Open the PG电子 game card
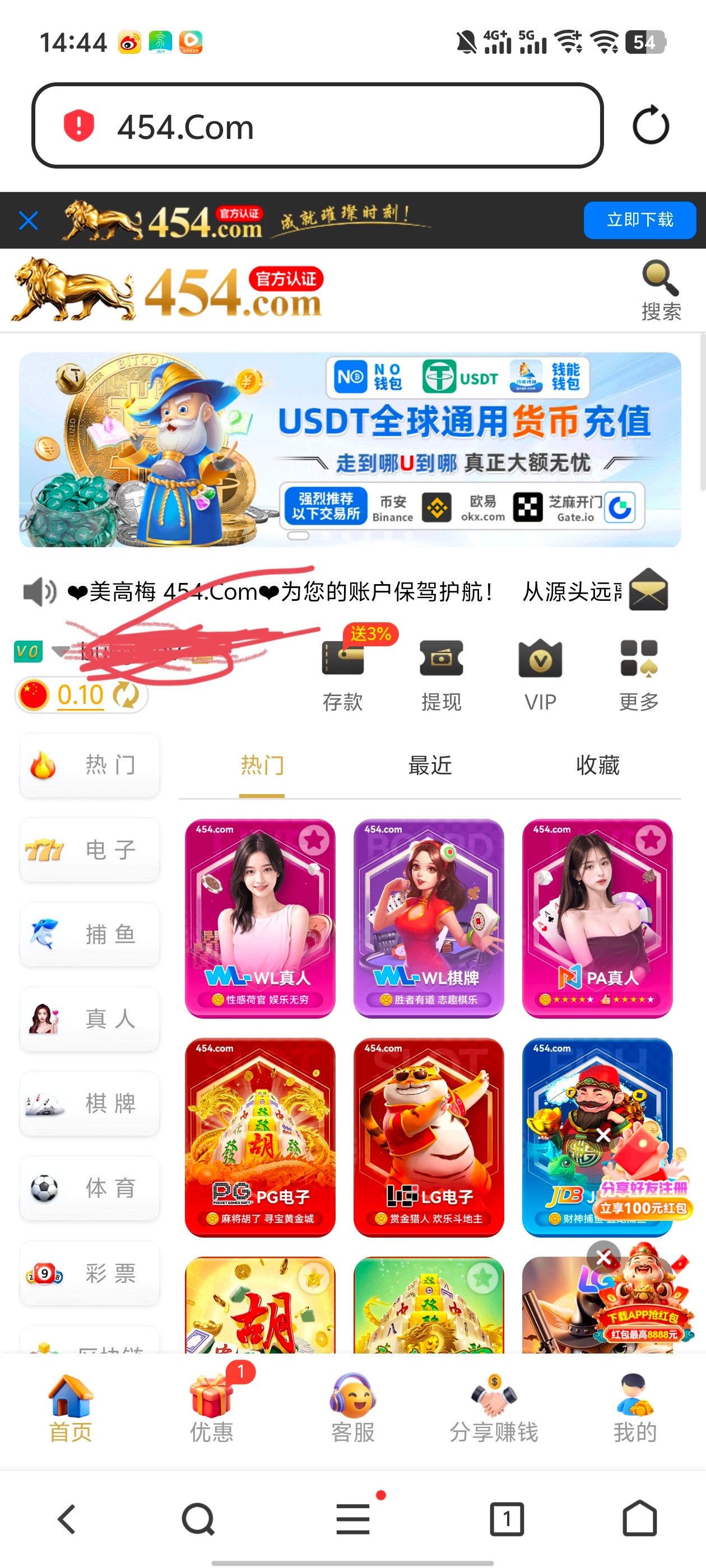 tap(259, 1136)
